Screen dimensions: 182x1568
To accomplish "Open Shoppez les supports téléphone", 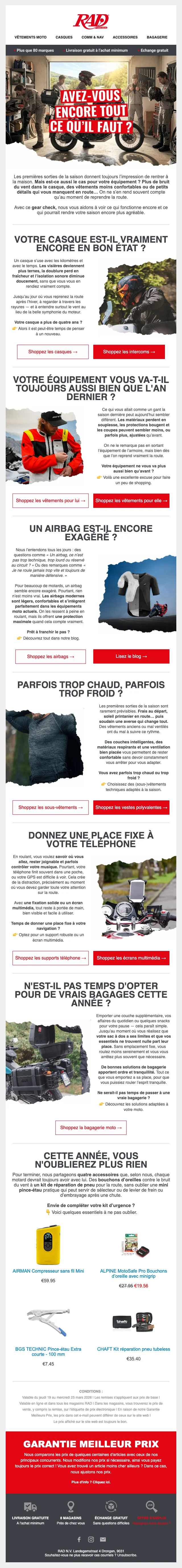I will (x=51, y=958).
